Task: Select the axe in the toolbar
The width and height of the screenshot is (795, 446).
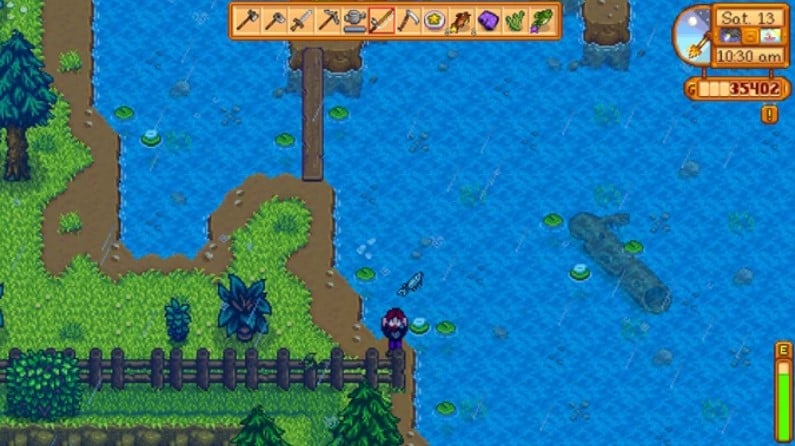Action: pyautogui.click(x=247, y=20)
